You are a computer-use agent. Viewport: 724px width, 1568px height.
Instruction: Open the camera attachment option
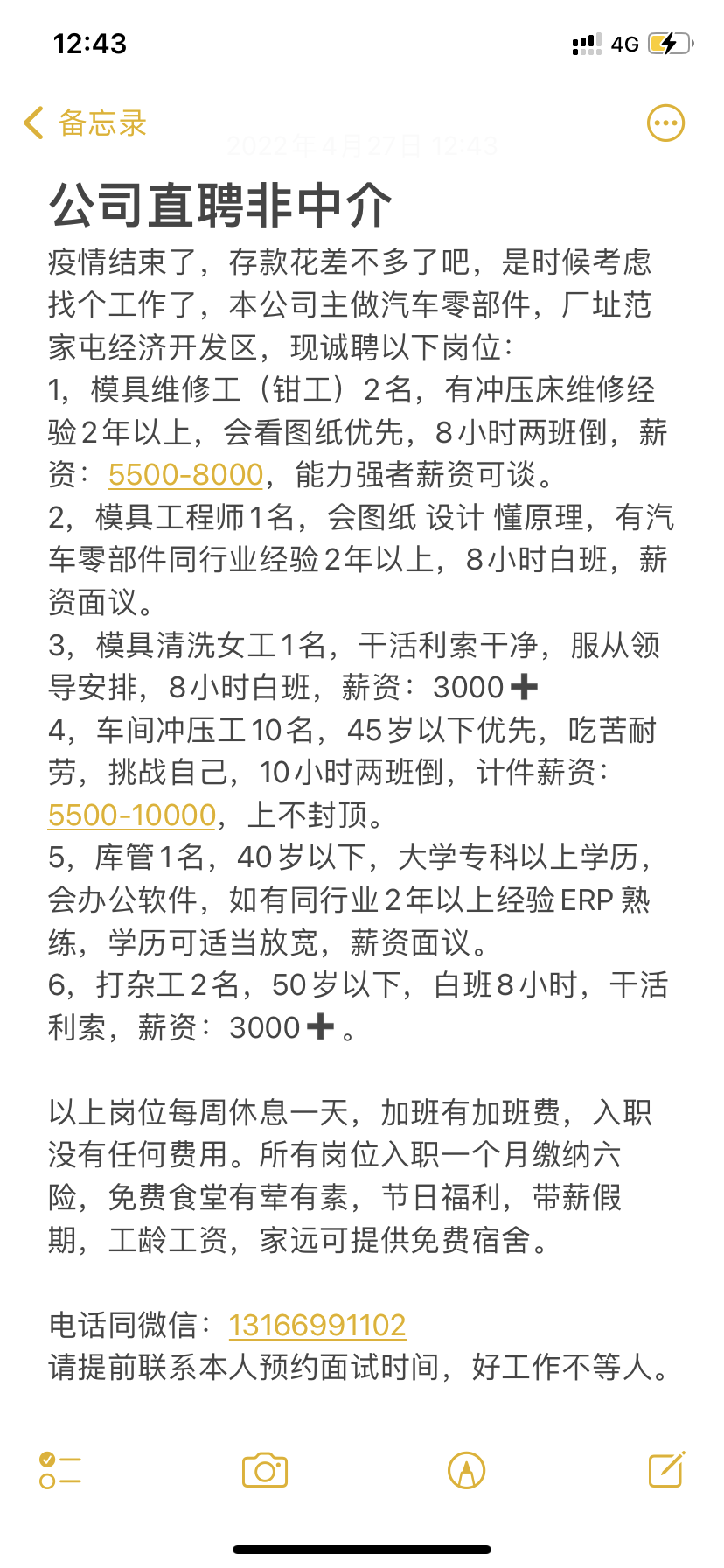pyautogui.click(x=265, y=1470)
